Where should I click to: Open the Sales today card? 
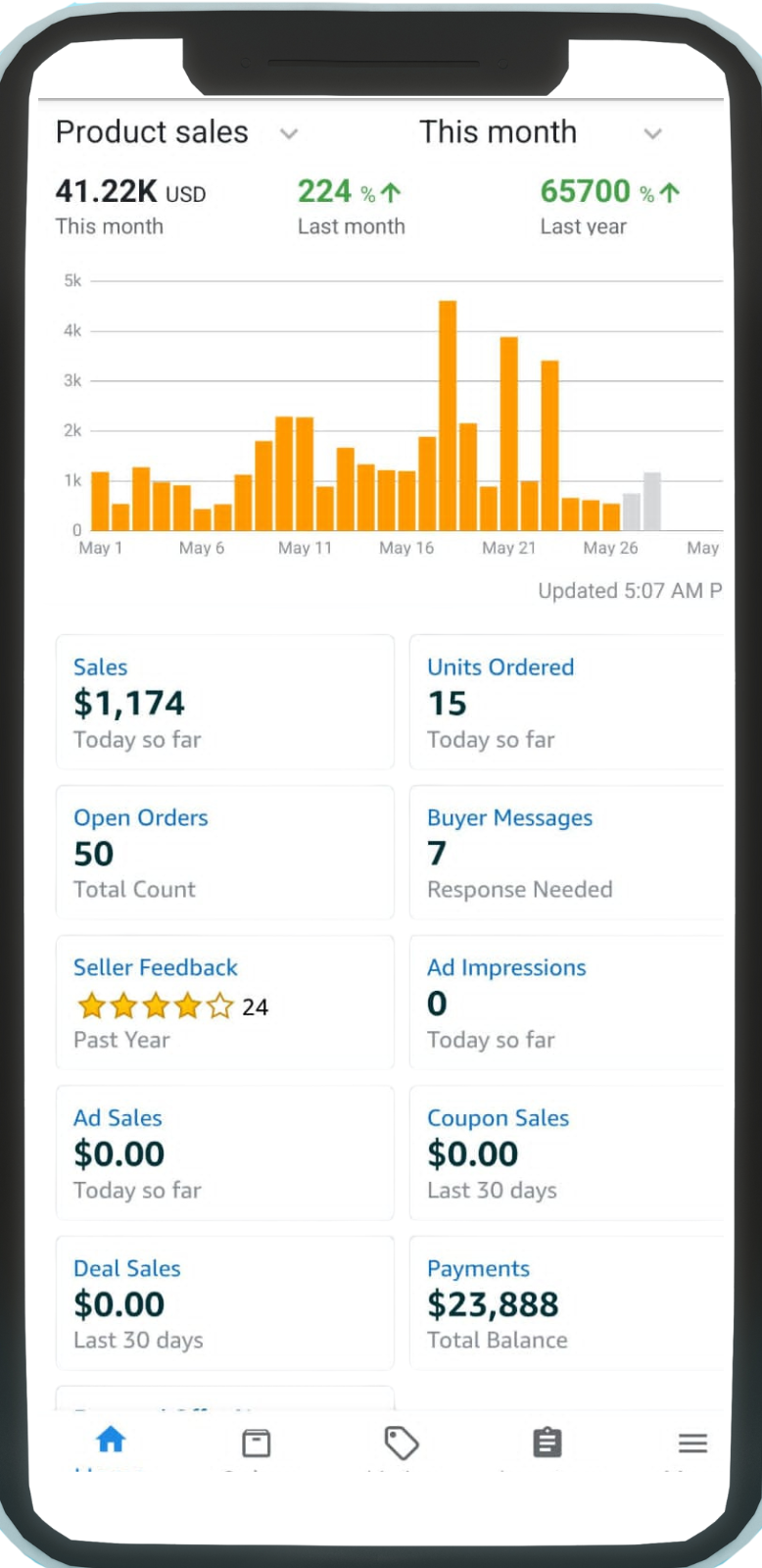(225, 702)
